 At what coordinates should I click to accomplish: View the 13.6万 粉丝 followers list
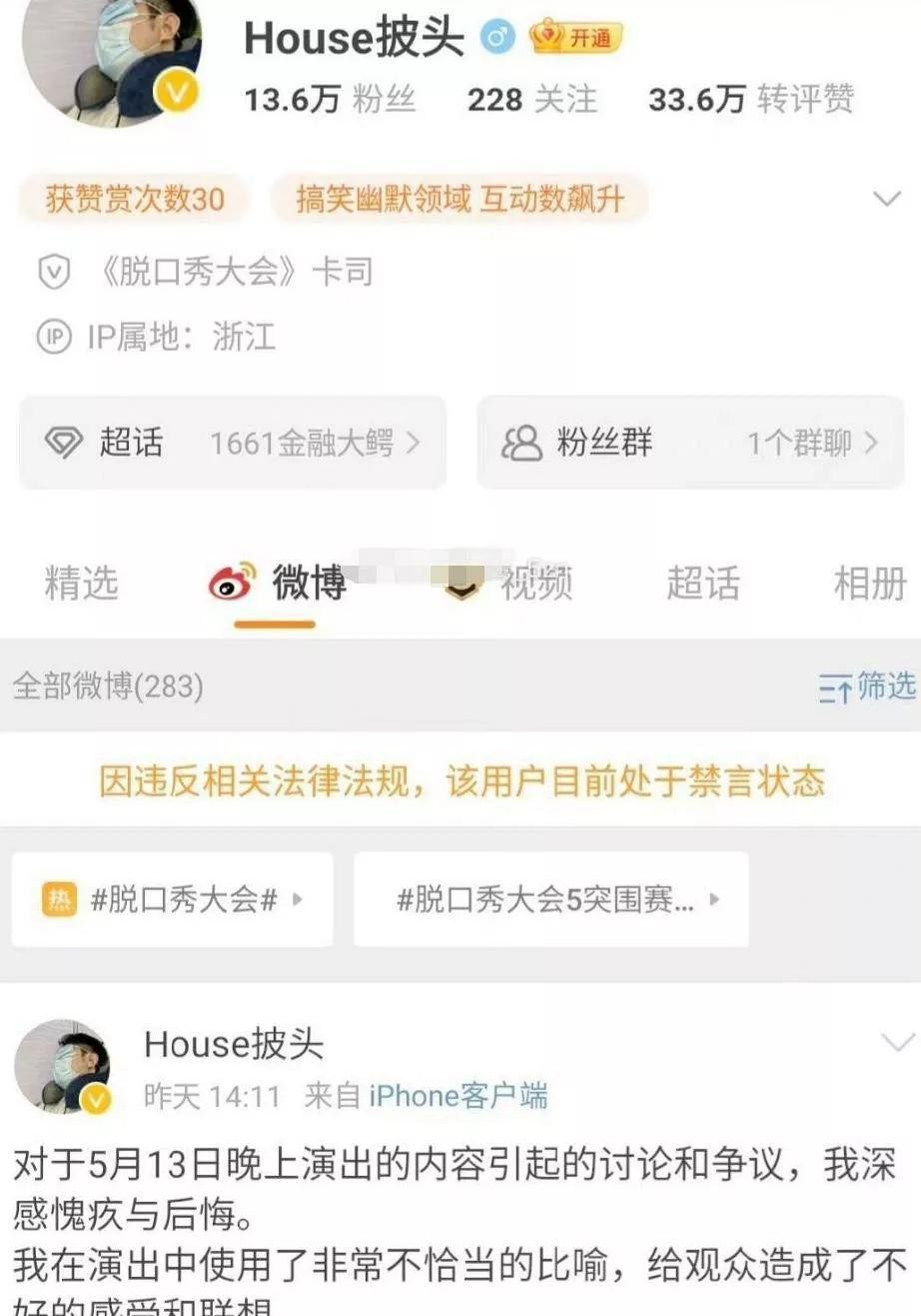(x=330, y=99)
